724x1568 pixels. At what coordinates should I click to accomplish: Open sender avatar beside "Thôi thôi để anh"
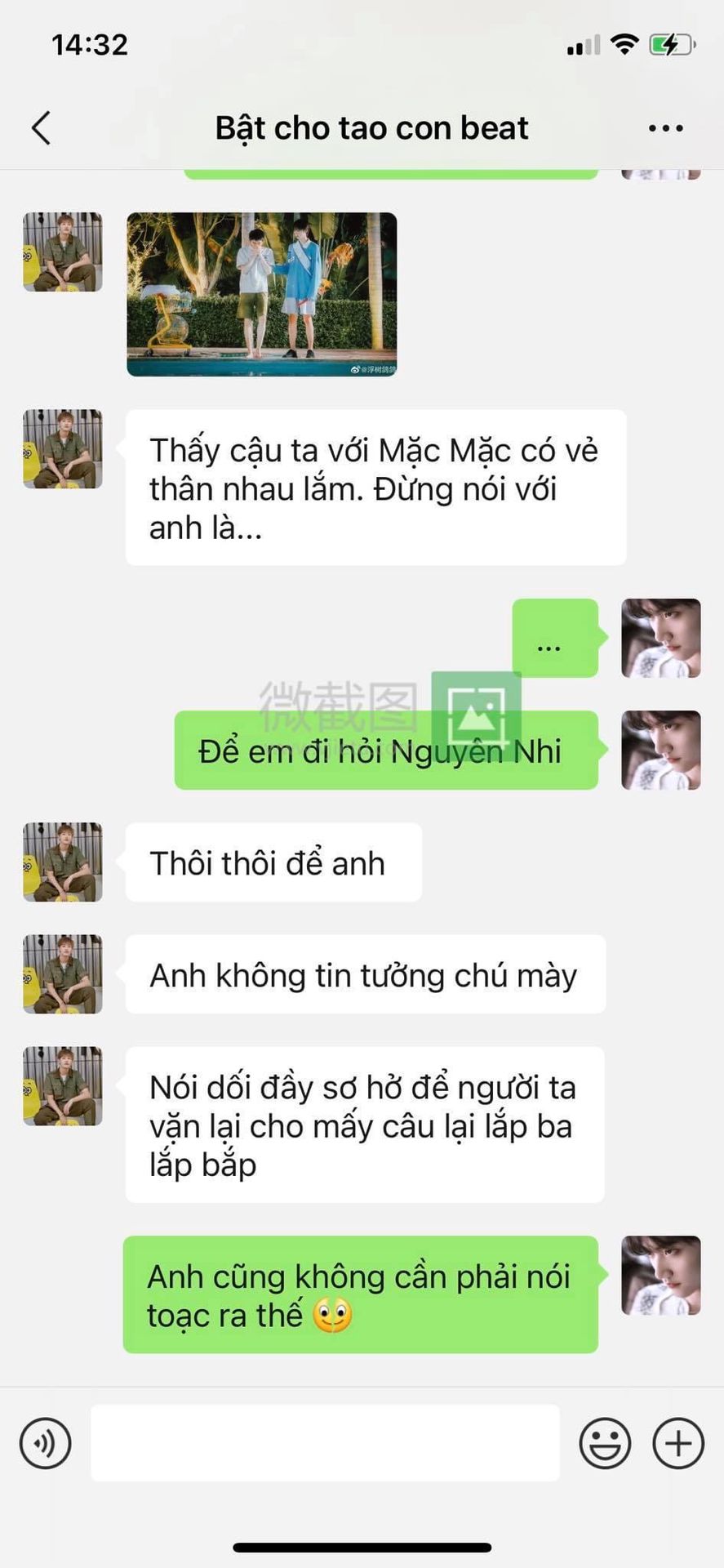coord(63,862)
